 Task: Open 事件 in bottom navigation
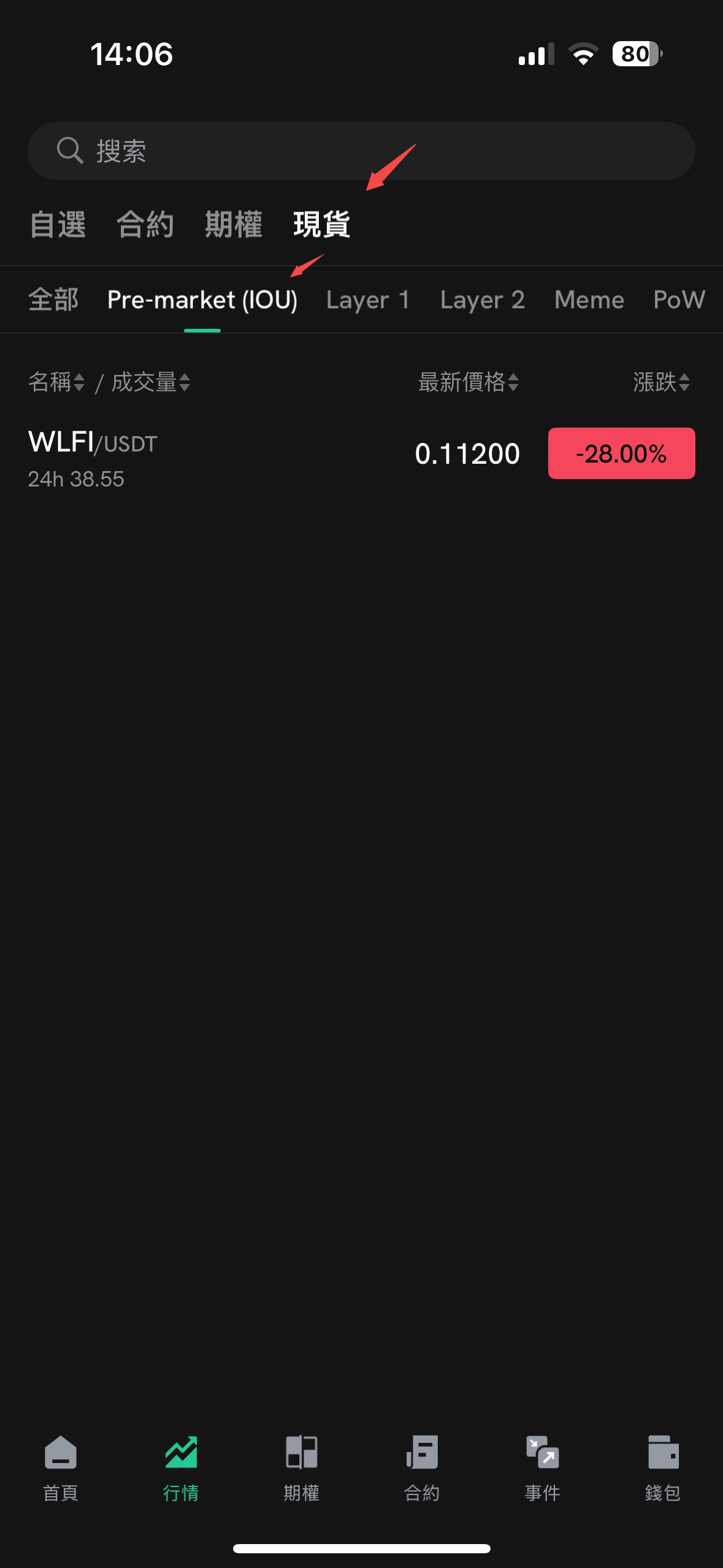542,1469
